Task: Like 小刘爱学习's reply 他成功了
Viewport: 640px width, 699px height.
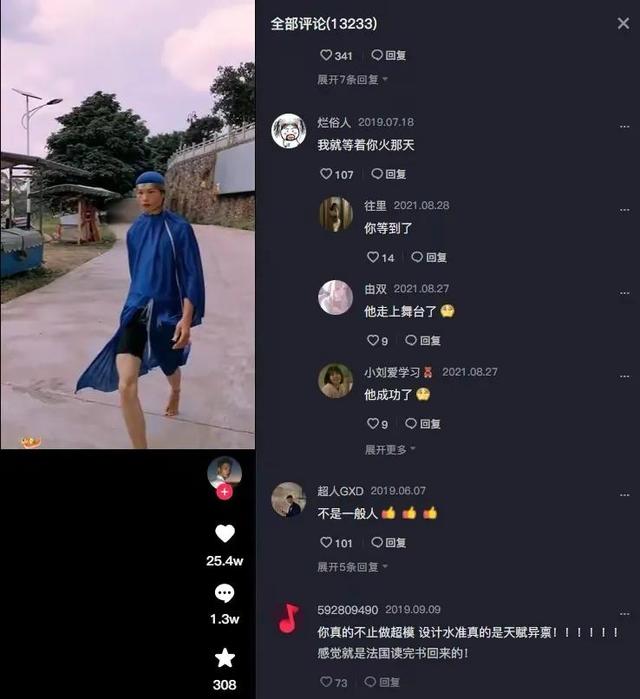Action: point(373,424)
